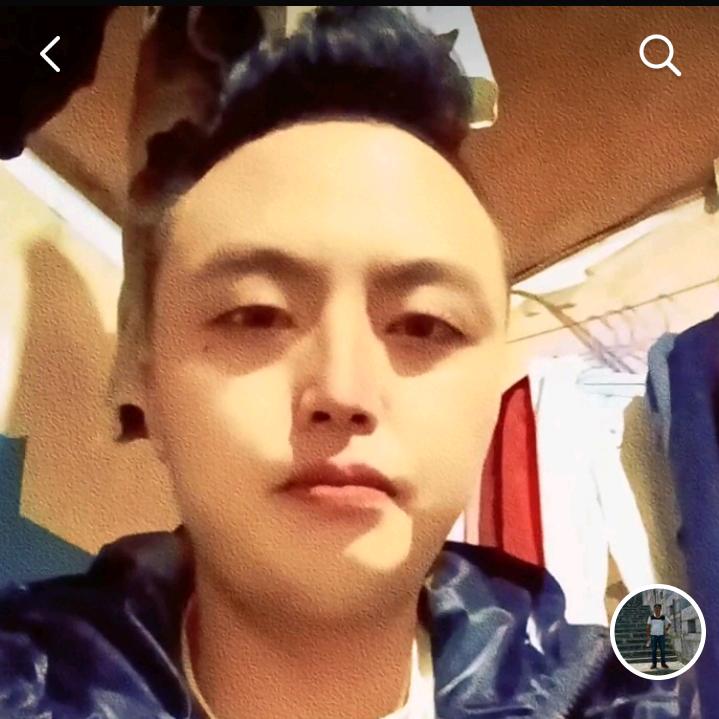
Task: Open search with the magnifier icon
Action: pyautogui.click(x=660, y=56)
